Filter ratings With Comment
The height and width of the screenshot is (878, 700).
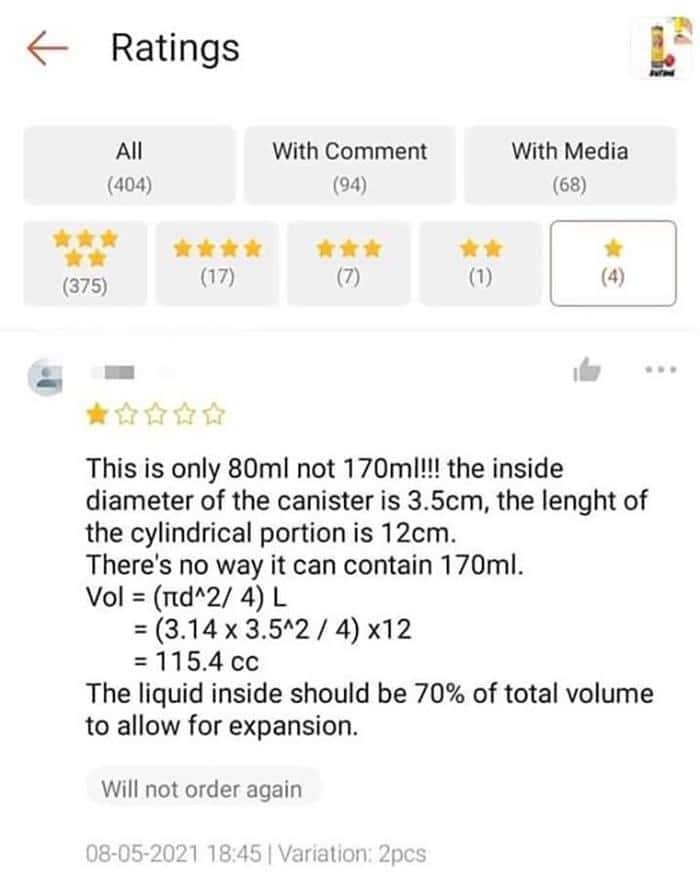[x=349, y=165]
